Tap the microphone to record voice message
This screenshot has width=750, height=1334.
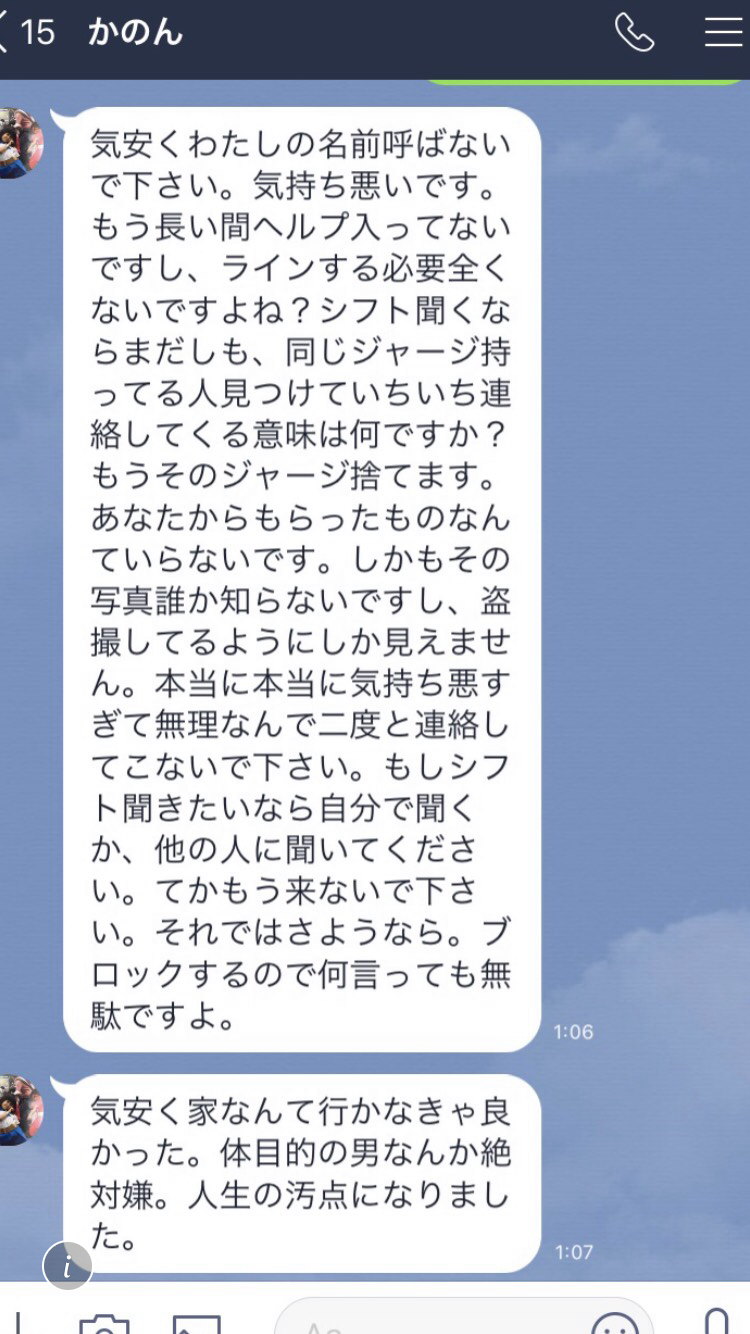pos(716,1322)
